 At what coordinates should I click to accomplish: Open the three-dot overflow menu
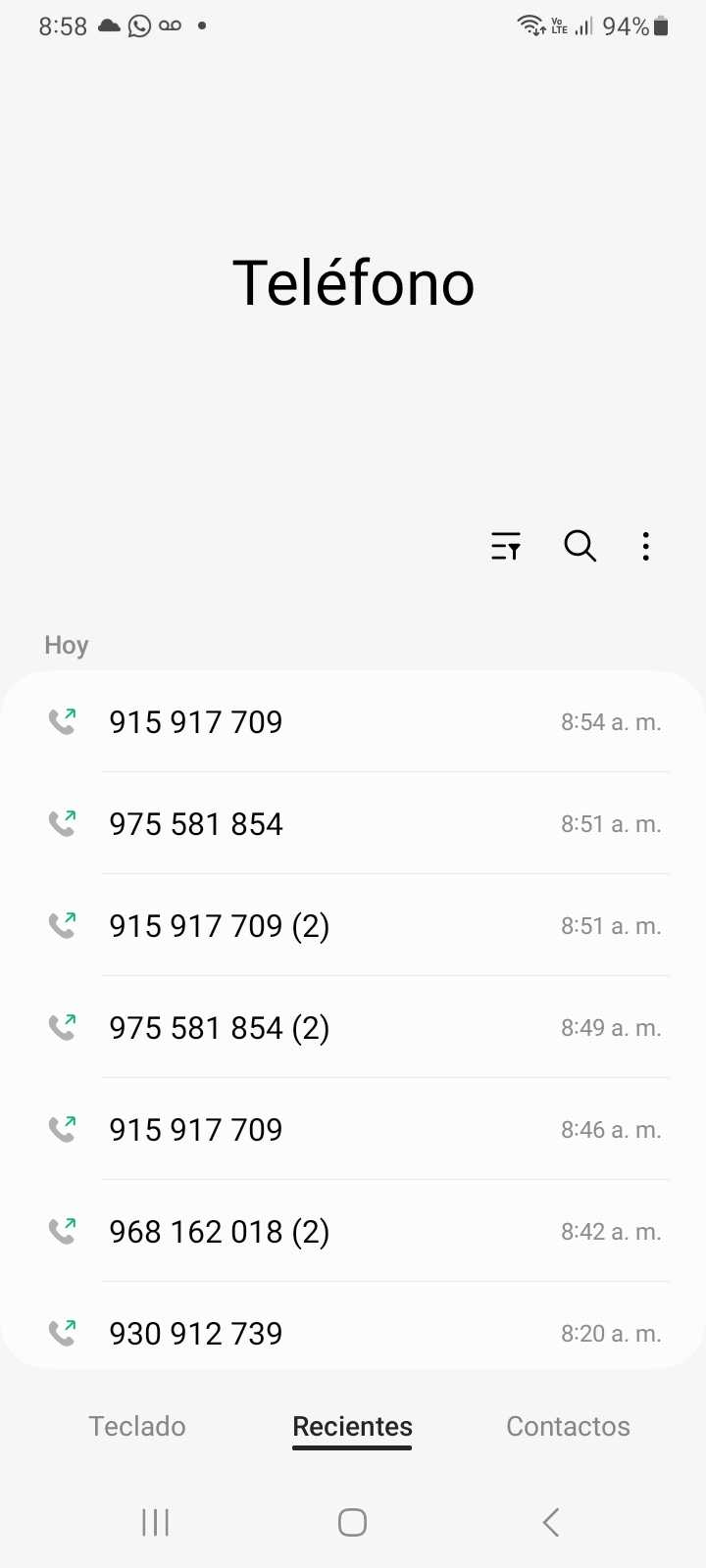pos(645,546)
